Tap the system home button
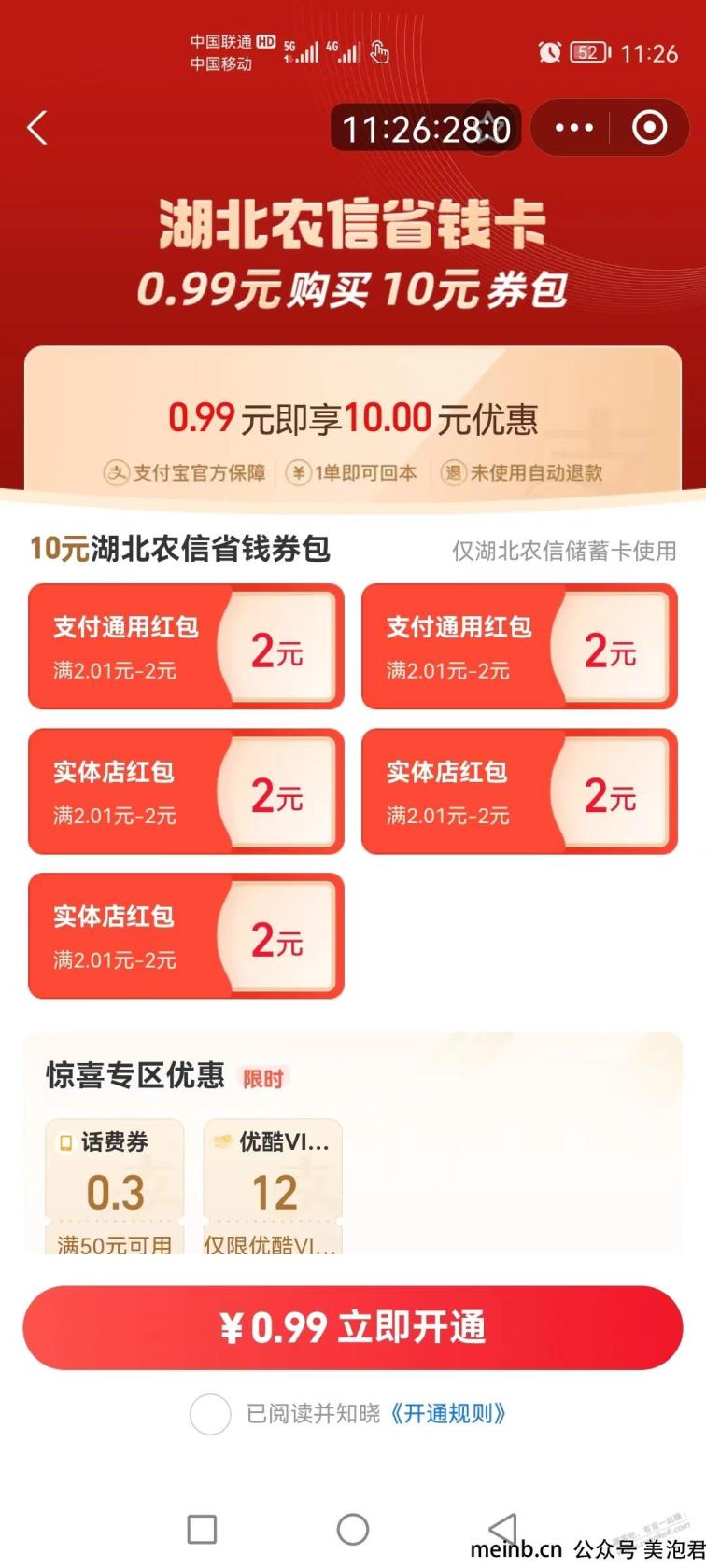Screen dimensions: 706x1568 352,1529
